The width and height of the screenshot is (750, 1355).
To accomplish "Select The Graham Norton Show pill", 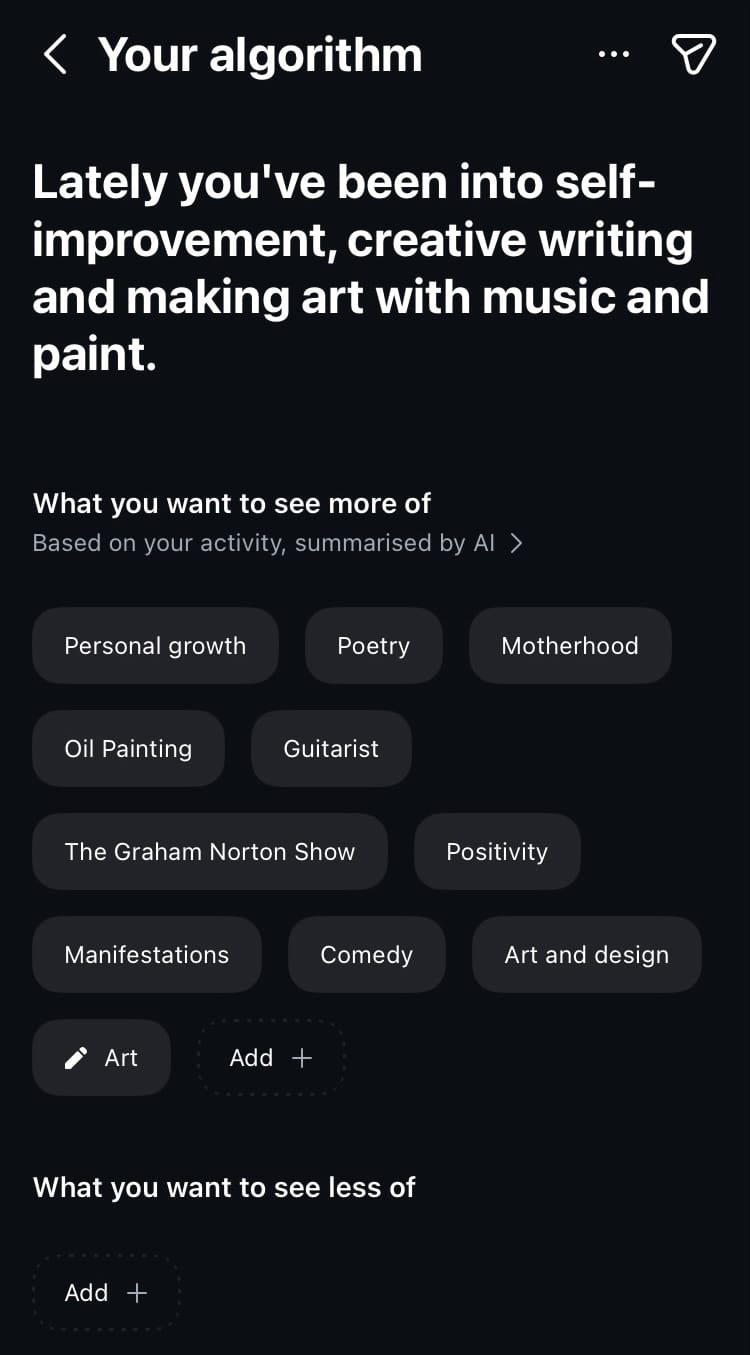I will coord(209,851).
